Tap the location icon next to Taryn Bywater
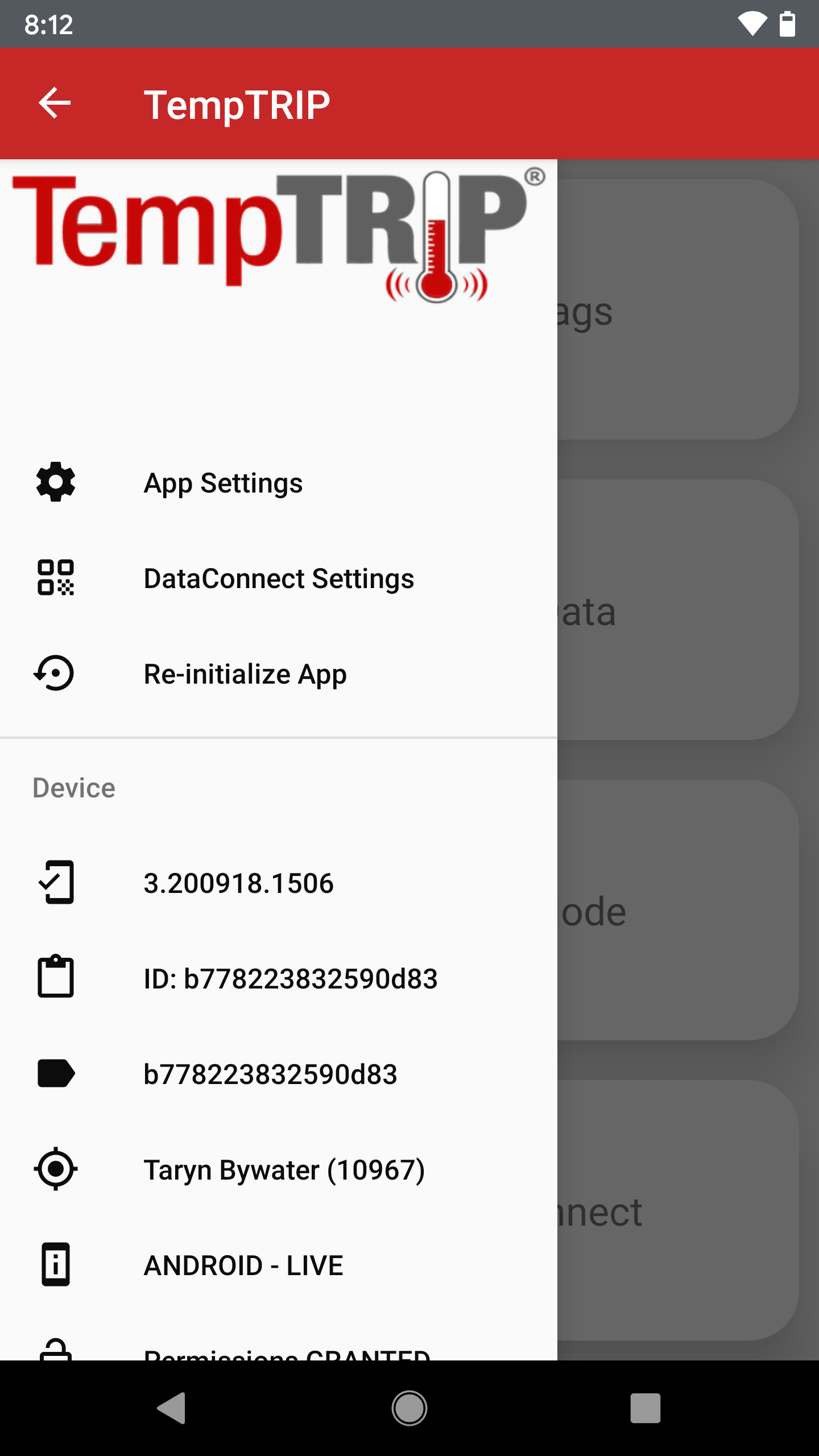The image size is (819, 1456). (x=55, y=1169)
